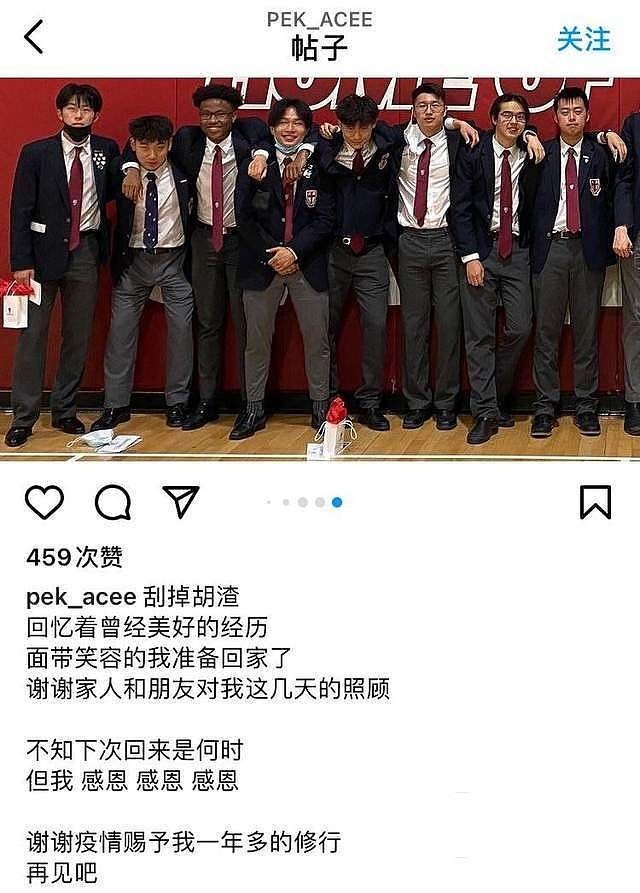Go back using the top-left arrow

[34, 38]
